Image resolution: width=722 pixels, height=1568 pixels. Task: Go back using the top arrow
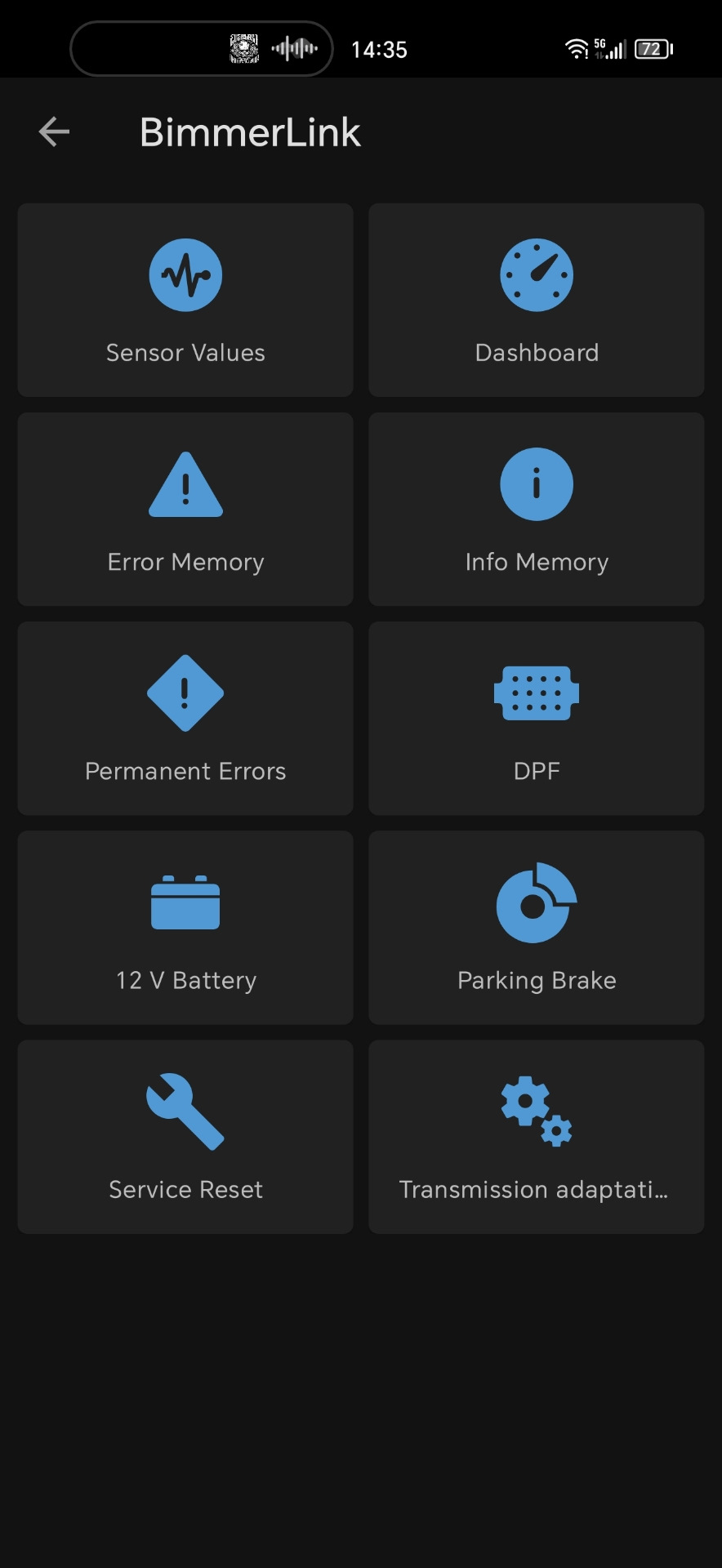tap(54, 131)
